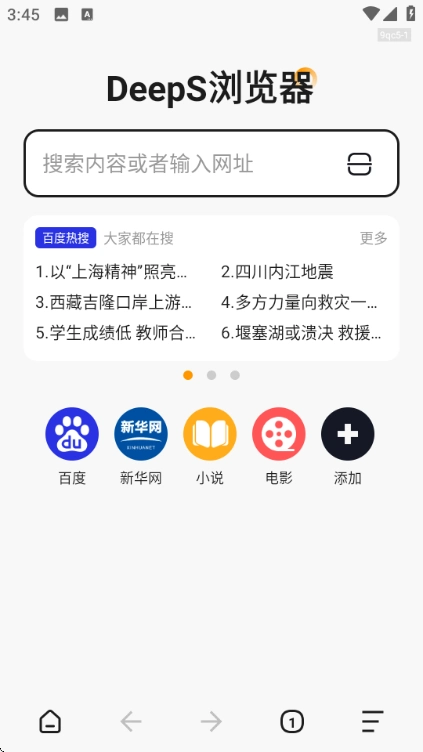Open hot search 4 多方力量向救灾
Screen dimensions: 423x752
click(x=299, y=302)
